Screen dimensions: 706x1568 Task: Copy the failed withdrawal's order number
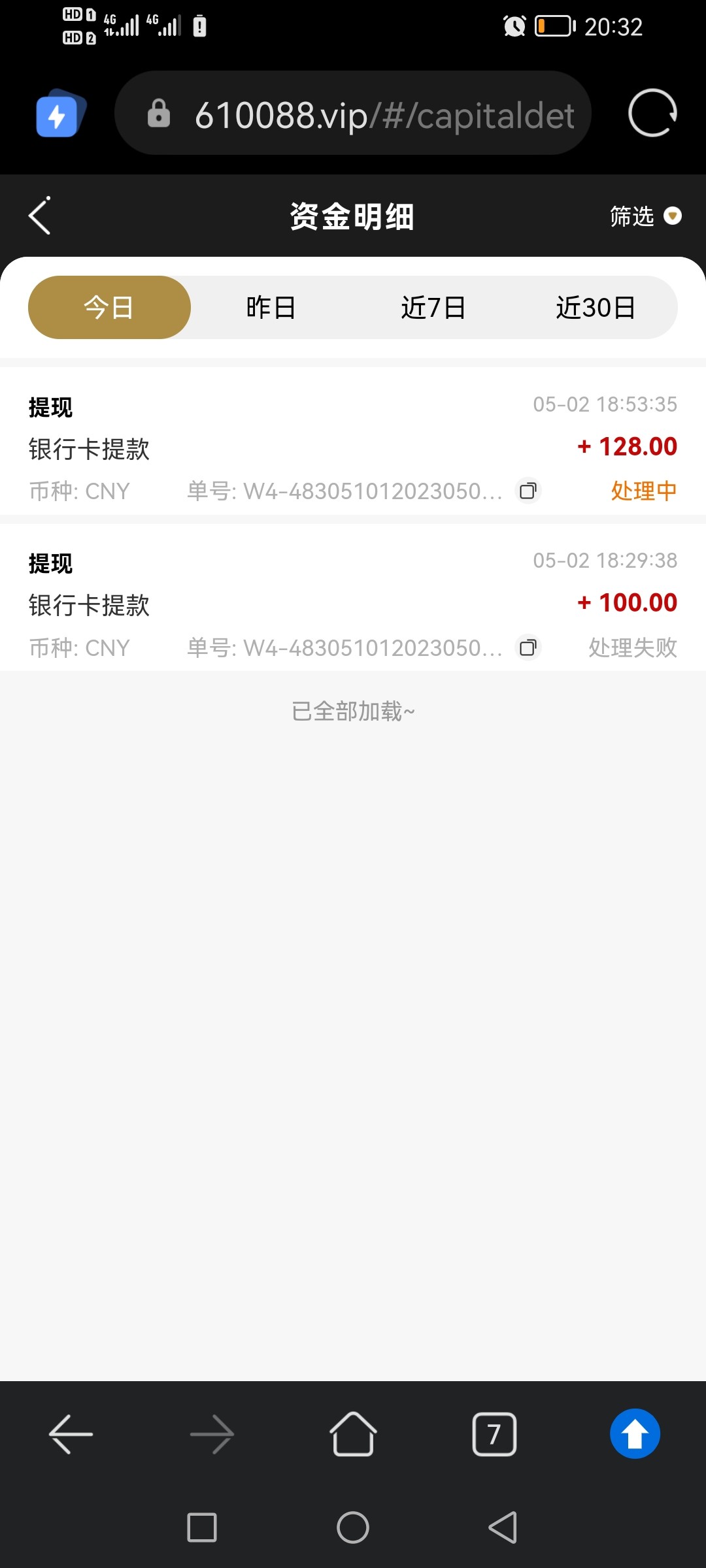527,648
